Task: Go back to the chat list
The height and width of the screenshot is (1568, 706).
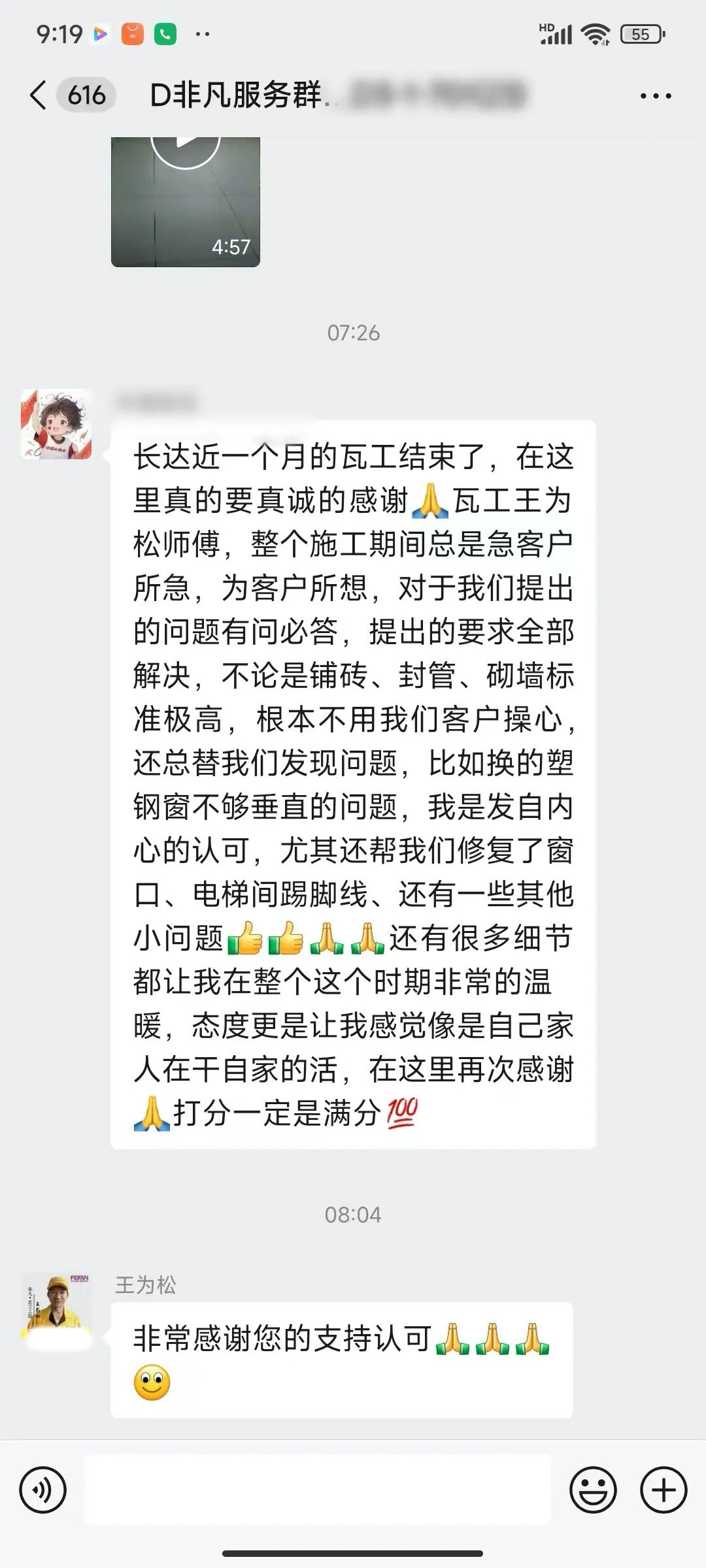Action: click(39, 95)
